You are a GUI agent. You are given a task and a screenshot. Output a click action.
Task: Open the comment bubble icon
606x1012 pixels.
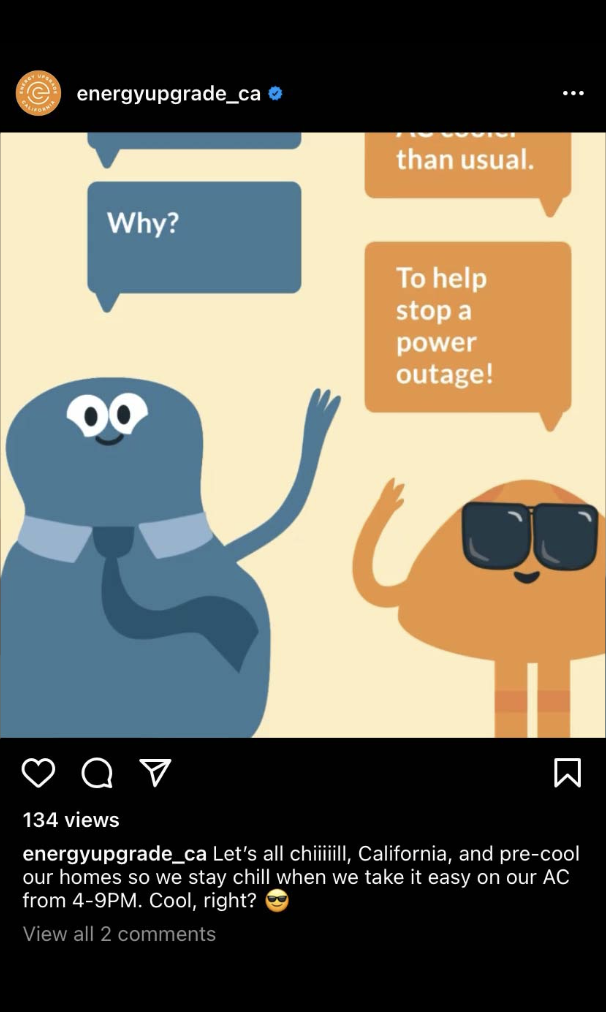pos(97,772)
